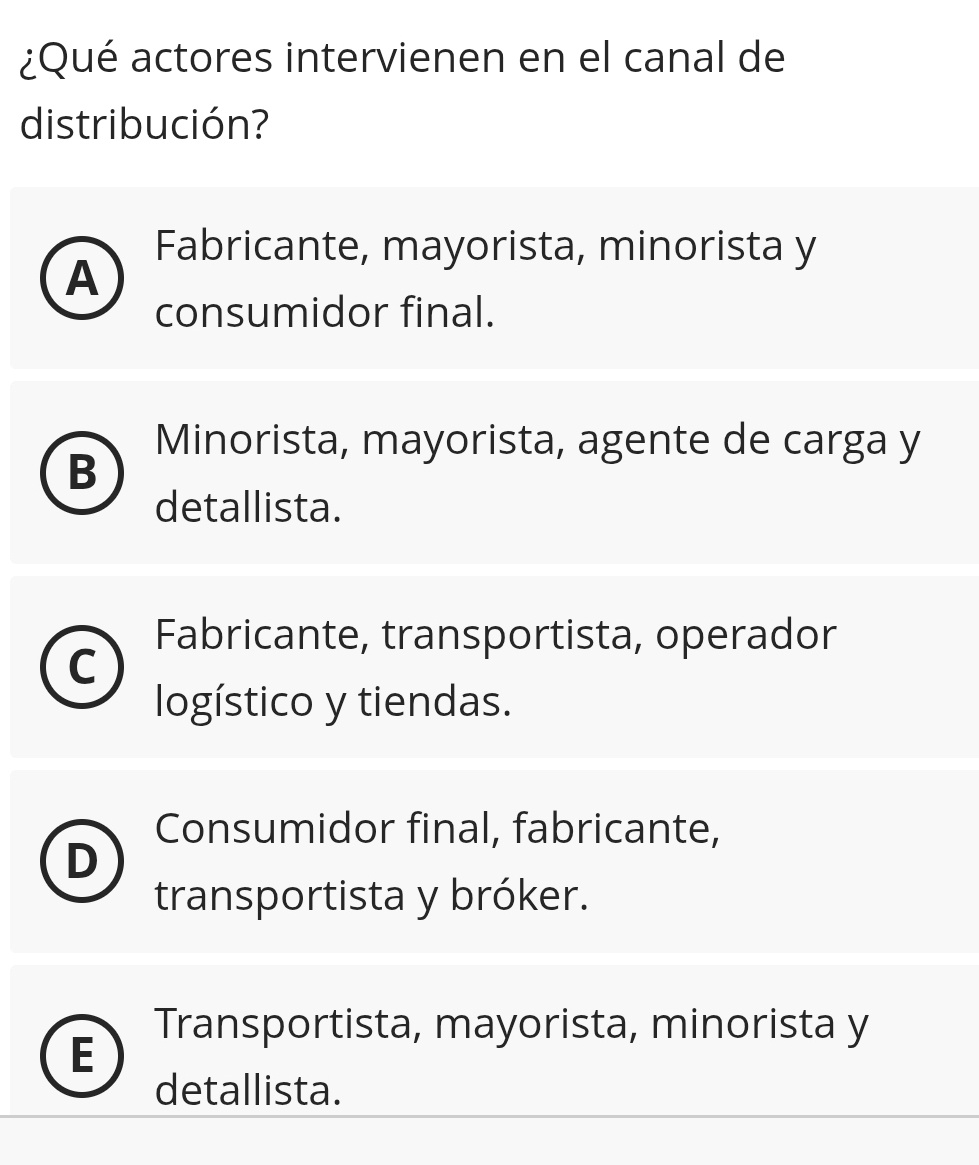Mark option D that includes bróker
This screenshot has width=979, height=1165.
(83, 861)
